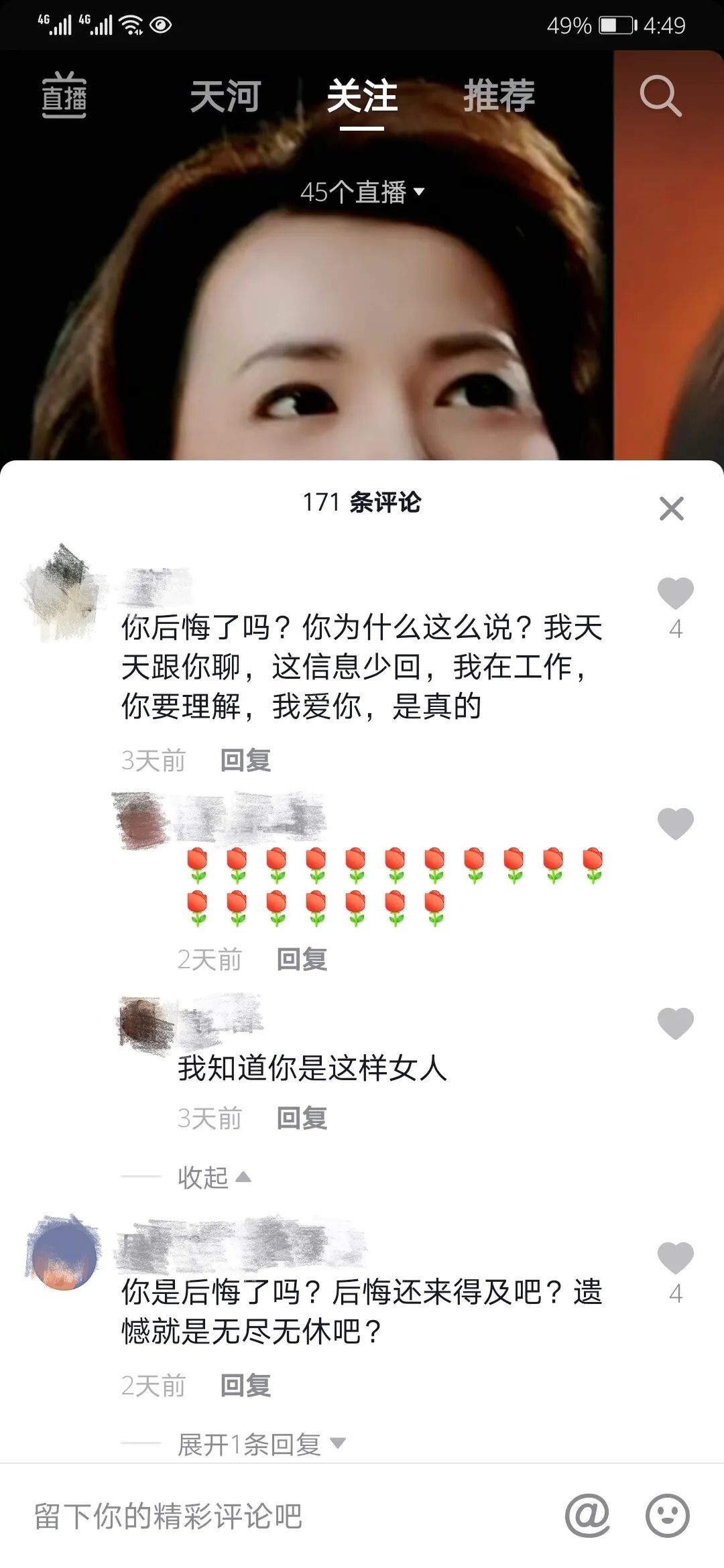The height and width of the screenshot is (1568, 724).
Task: Collapse replies with 收起
Action: click(213, 1177)
